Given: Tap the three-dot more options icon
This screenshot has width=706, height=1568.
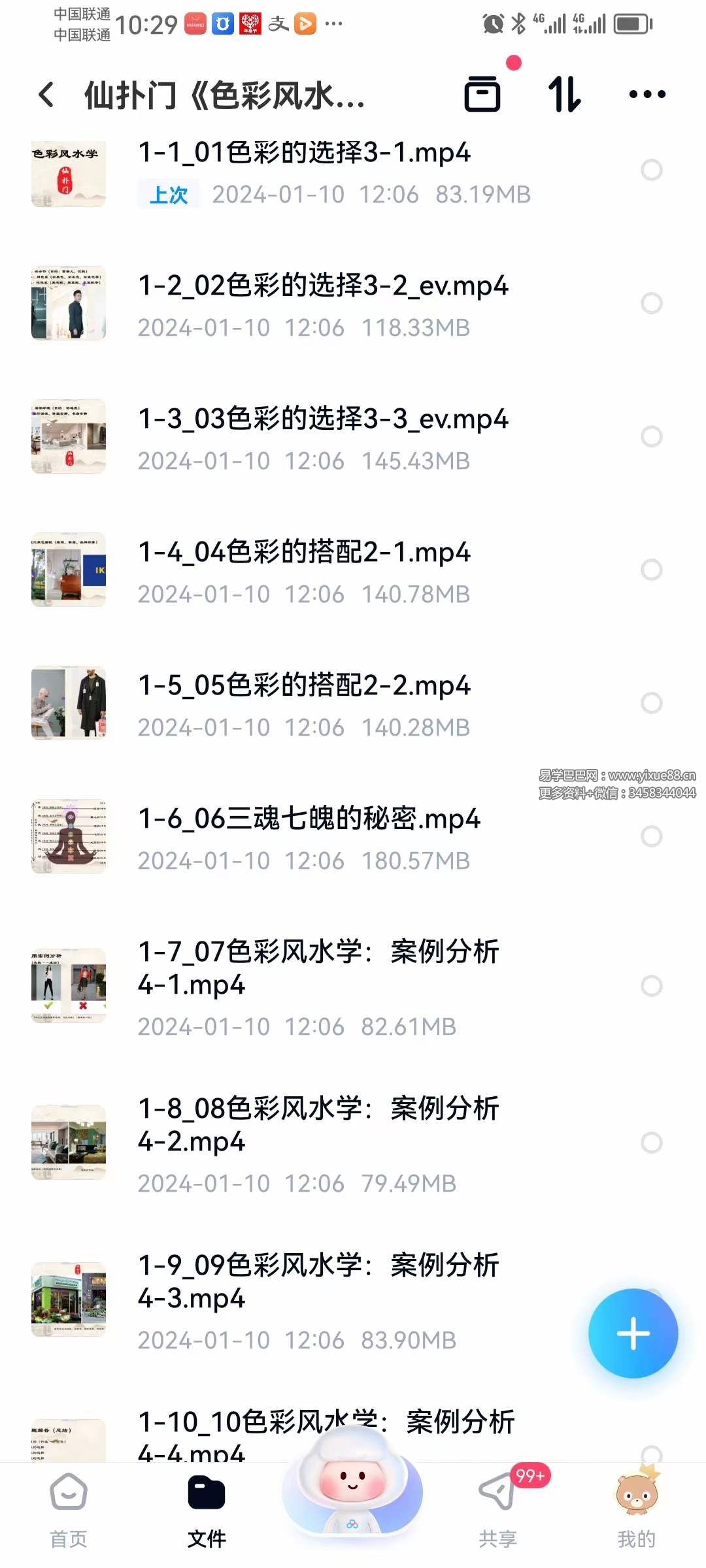Looking at the screenshot, I should (x=646, y=95).
